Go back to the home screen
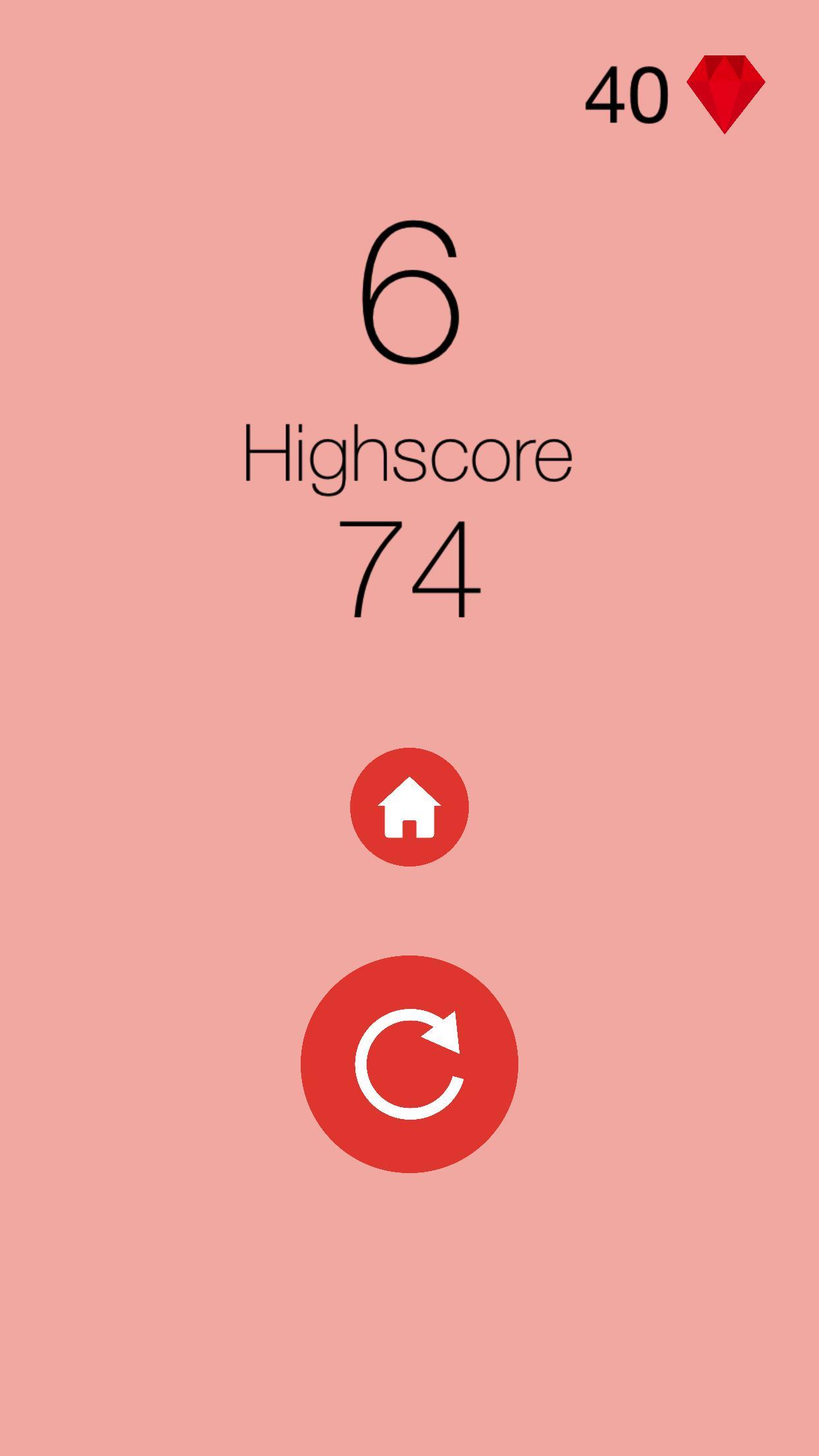This screenshot has width=819, height=1456. point(409,807)
